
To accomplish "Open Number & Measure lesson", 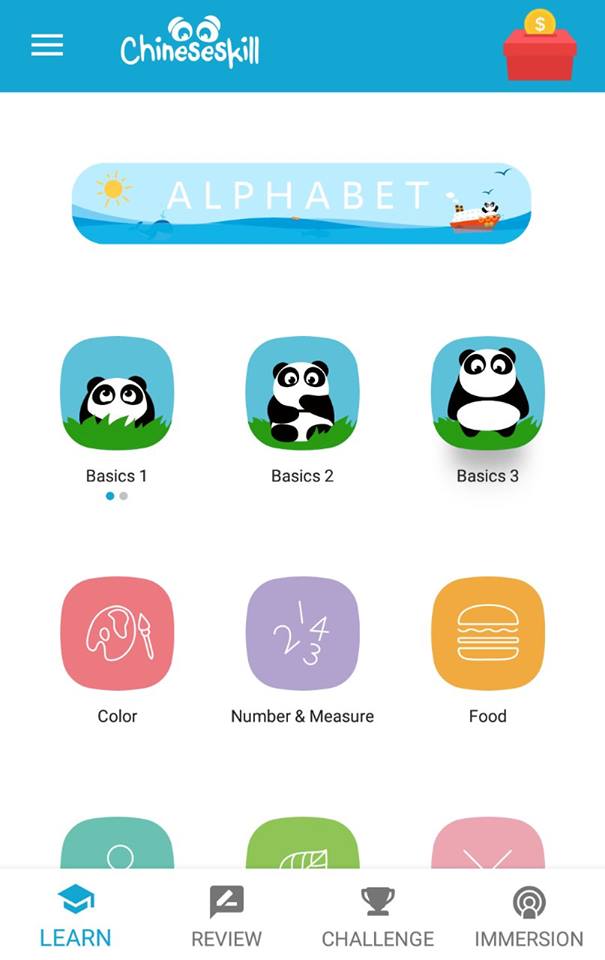I will [x=302, y=633].
